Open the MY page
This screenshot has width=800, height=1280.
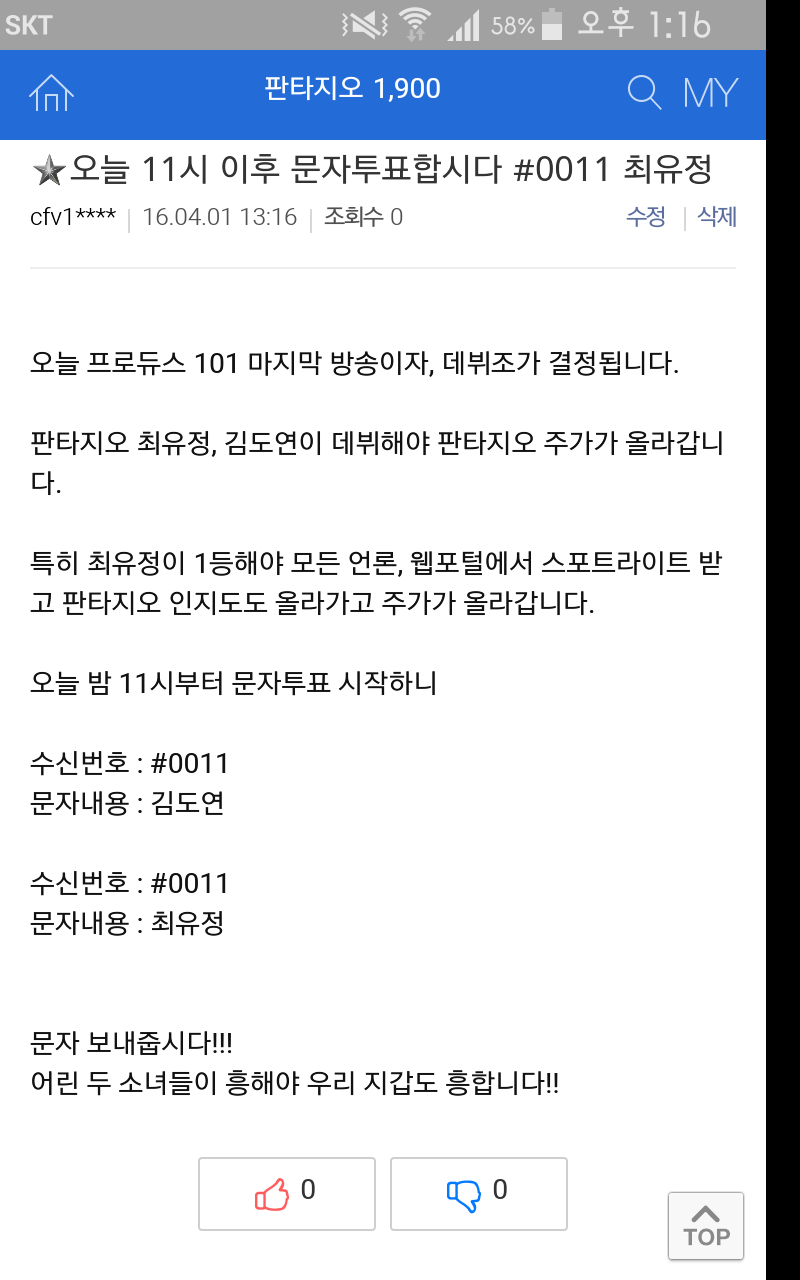pyautogui.click(x=710, y=93)
